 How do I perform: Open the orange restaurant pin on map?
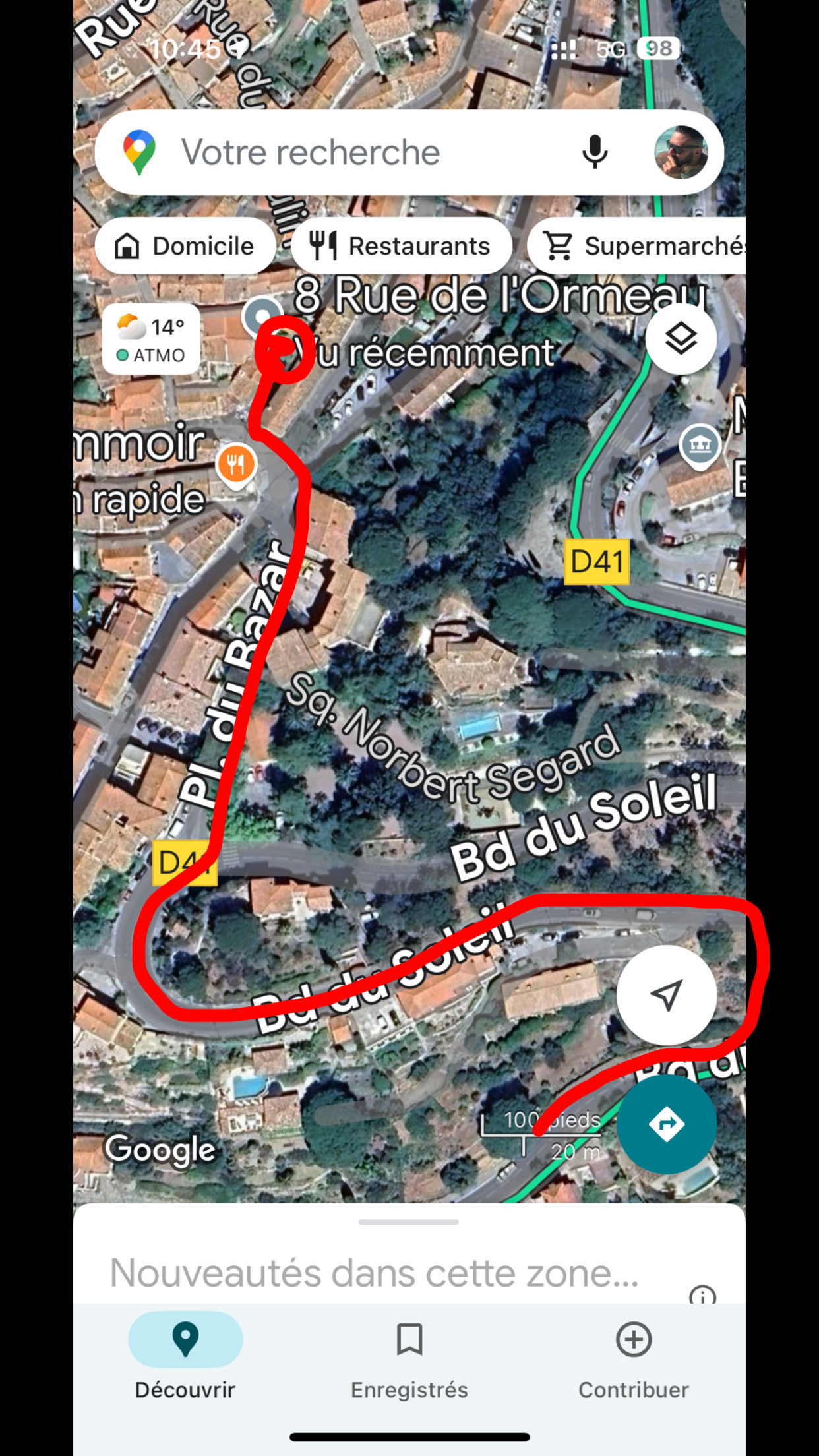point(235,464)
